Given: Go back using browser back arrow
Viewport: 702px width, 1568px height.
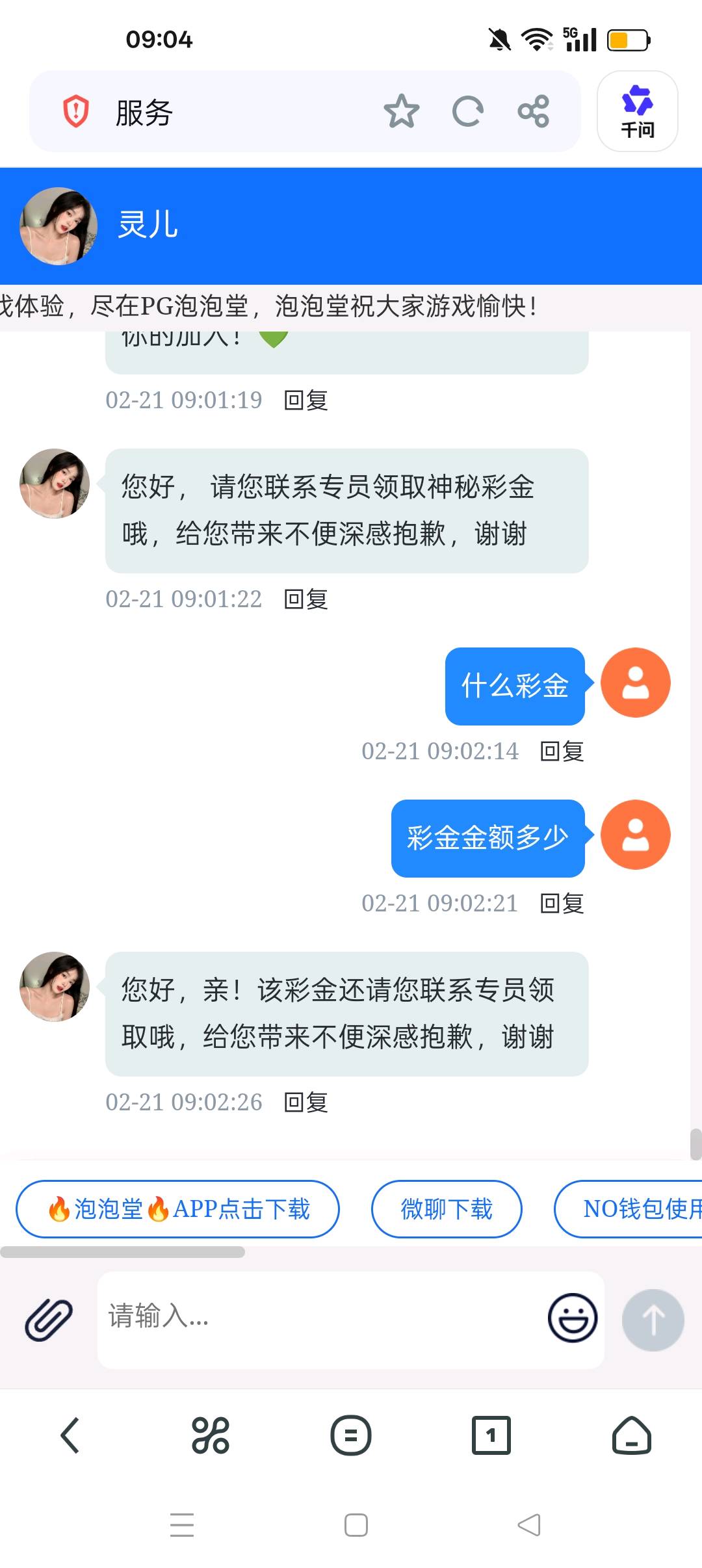Looking at the screenshot, I should click(70, 1436).
